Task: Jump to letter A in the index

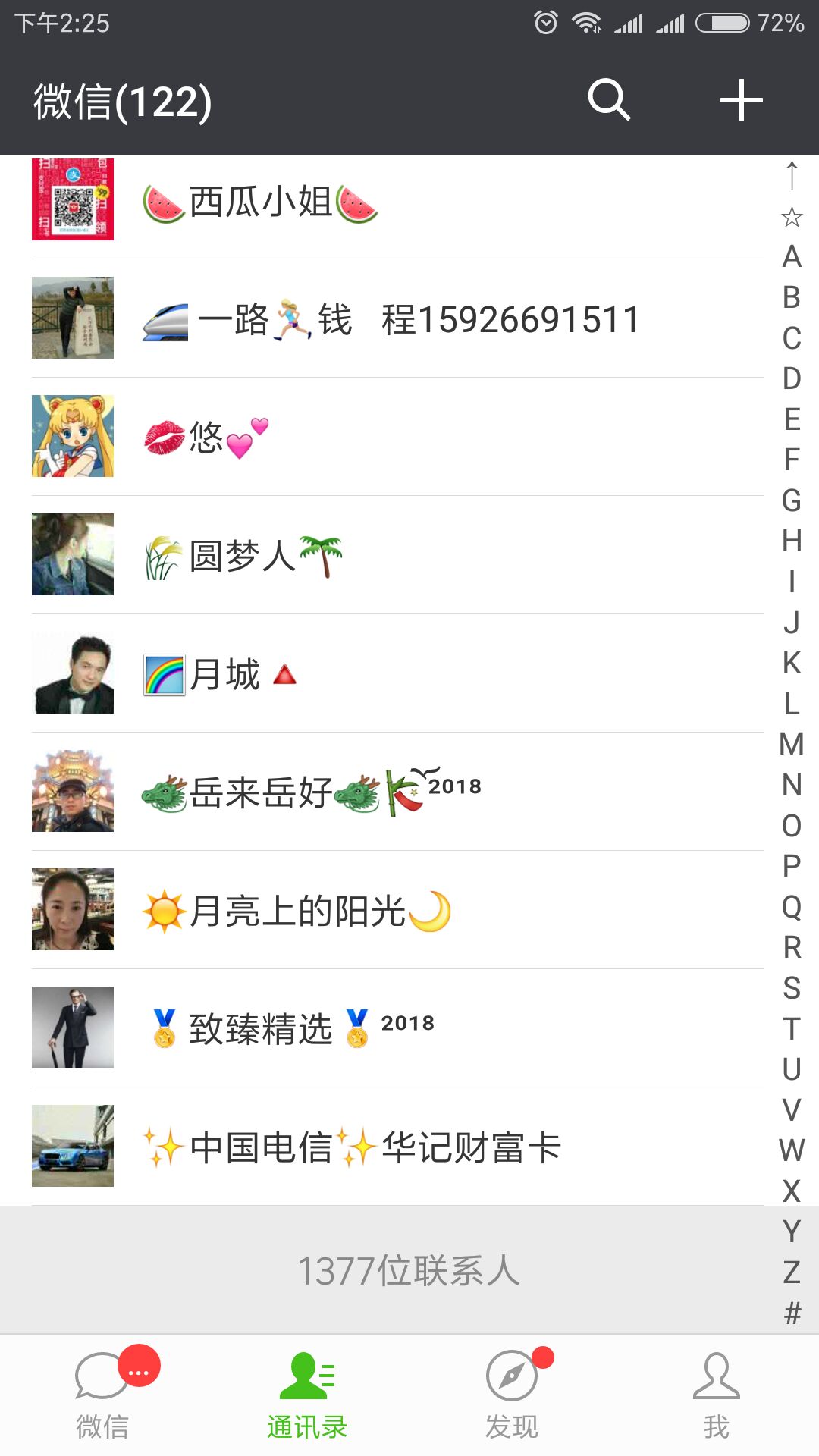Action: [x=792, y=257]
